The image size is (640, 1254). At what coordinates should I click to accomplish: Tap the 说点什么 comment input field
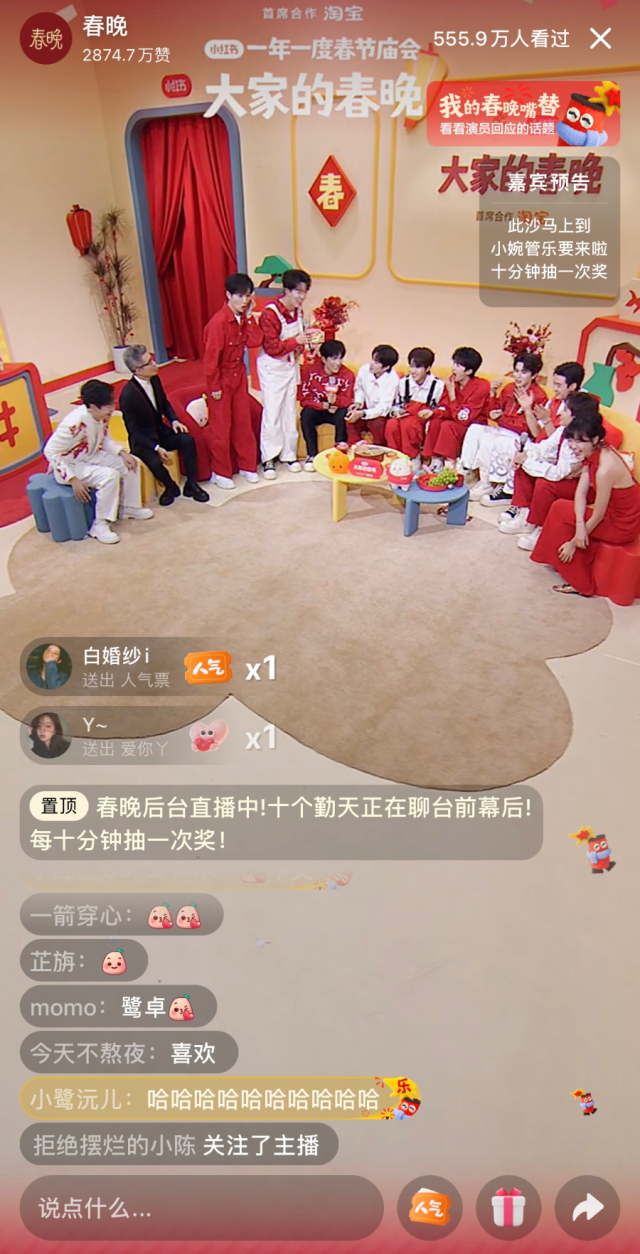point(200,1208)
